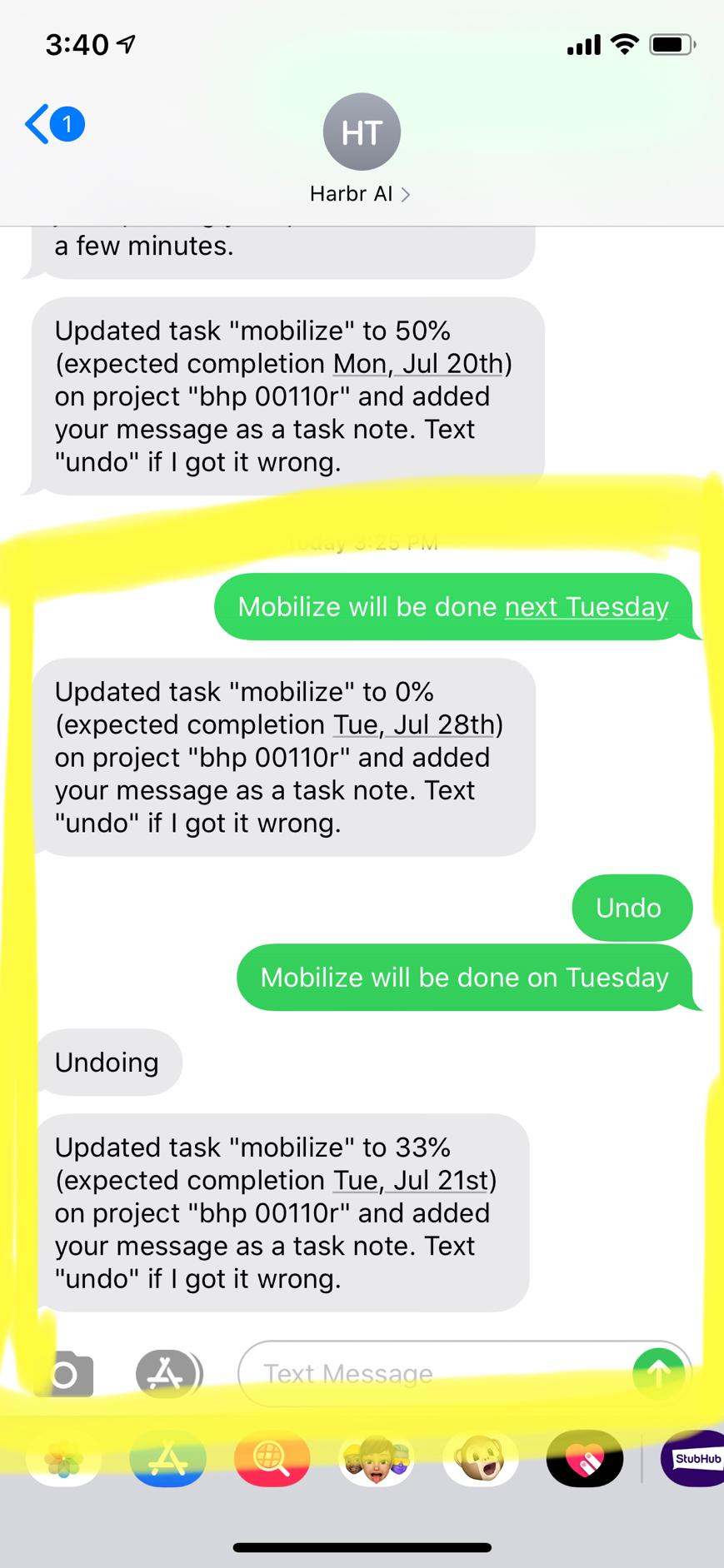Open the Memoji stickers app
This screenshot has height=1568, width=724.
[377, 1460]
